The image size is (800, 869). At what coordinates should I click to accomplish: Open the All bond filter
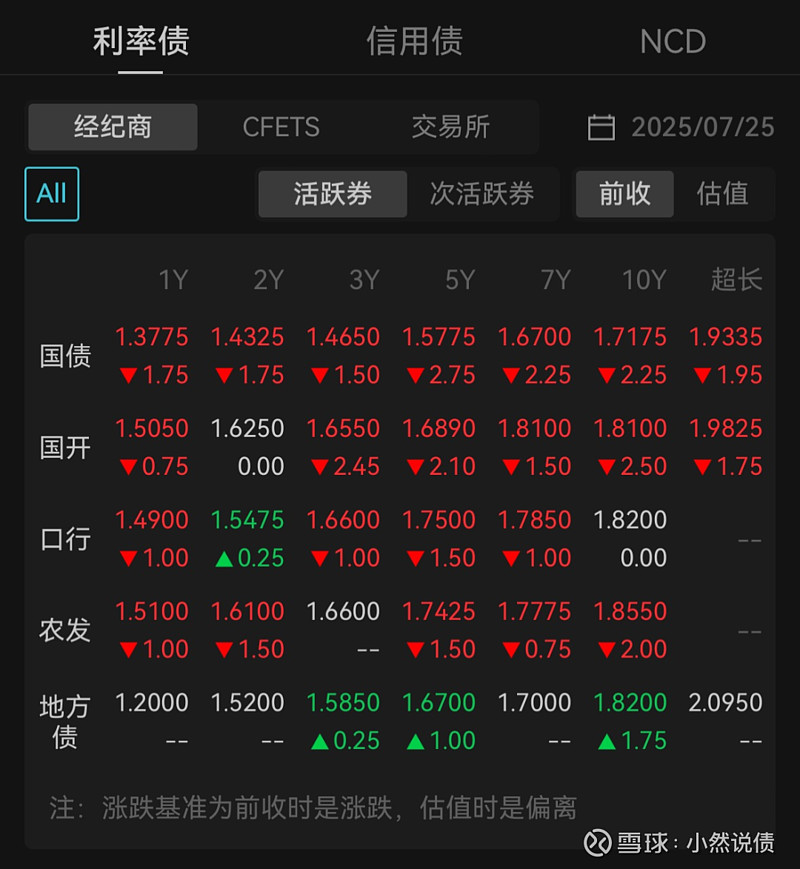pyautogui.click(x=51, y=194)
